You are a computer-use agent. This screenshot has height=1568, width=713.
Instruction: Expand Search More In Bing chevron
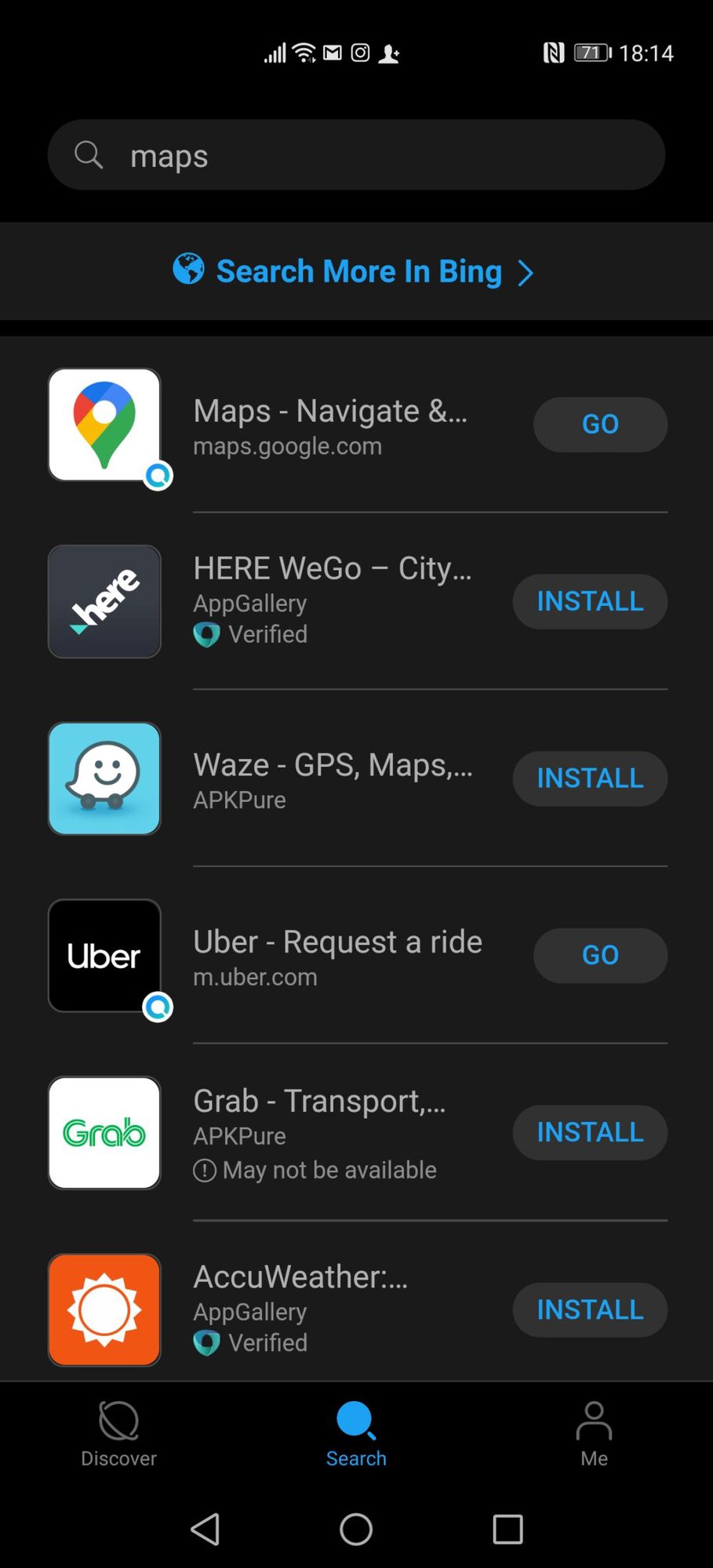click(526, 272)
